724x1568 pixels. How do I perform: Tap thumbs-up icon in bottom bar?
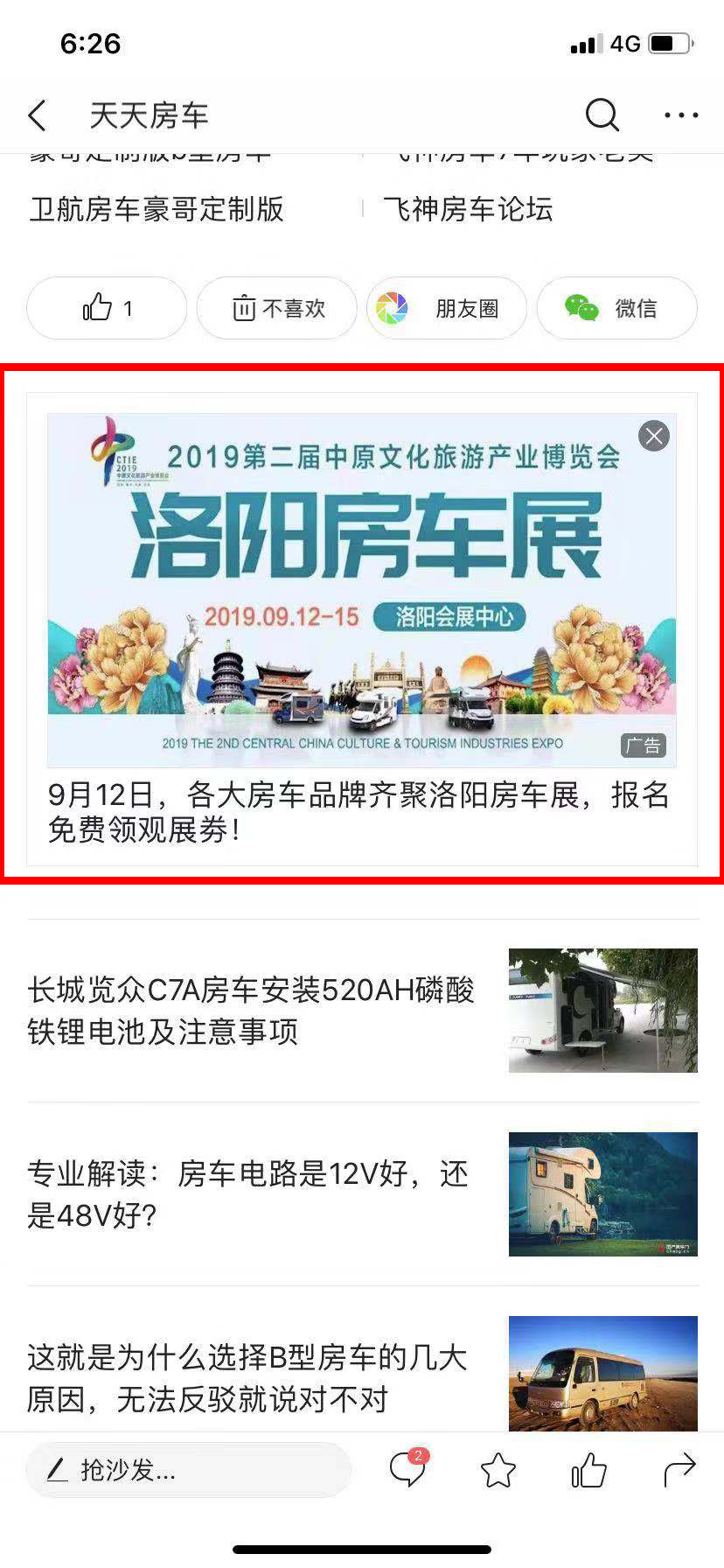click(x=589, y=1470)
